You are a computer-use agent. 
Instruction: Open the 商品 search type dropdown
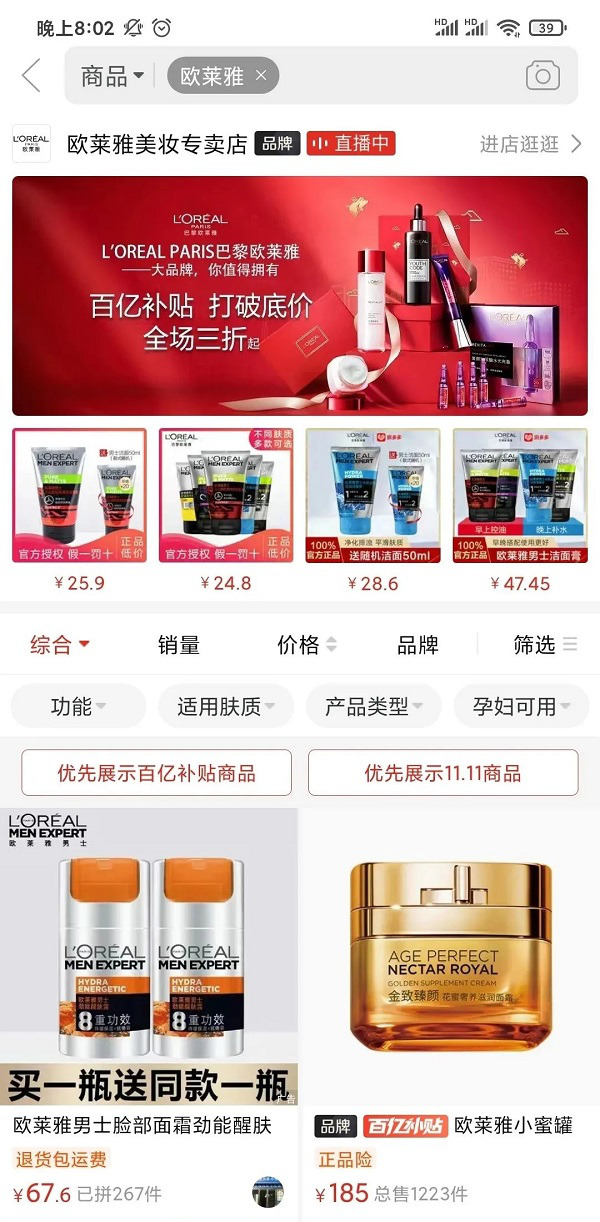pos(112,76)
